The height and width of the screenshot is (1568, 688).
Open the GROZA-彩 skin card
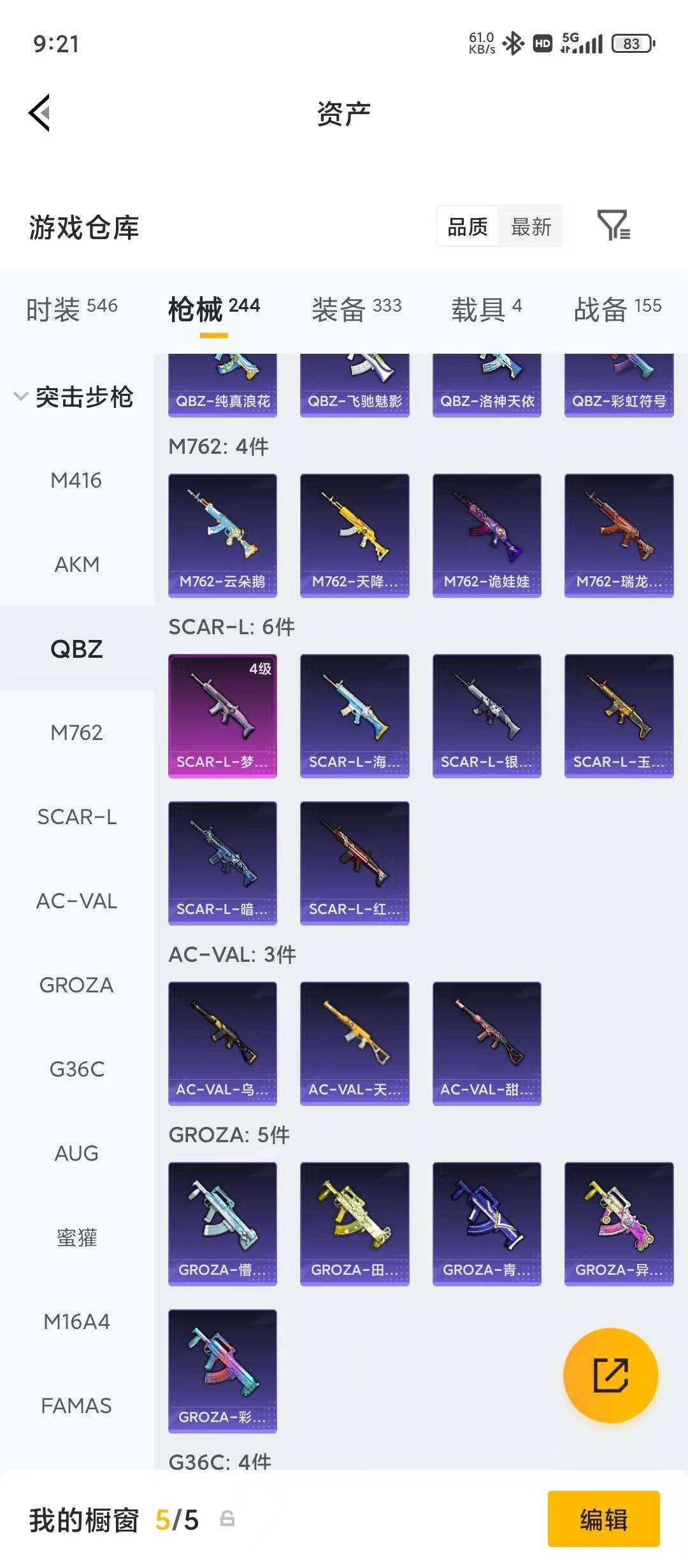coord(222,1371)
